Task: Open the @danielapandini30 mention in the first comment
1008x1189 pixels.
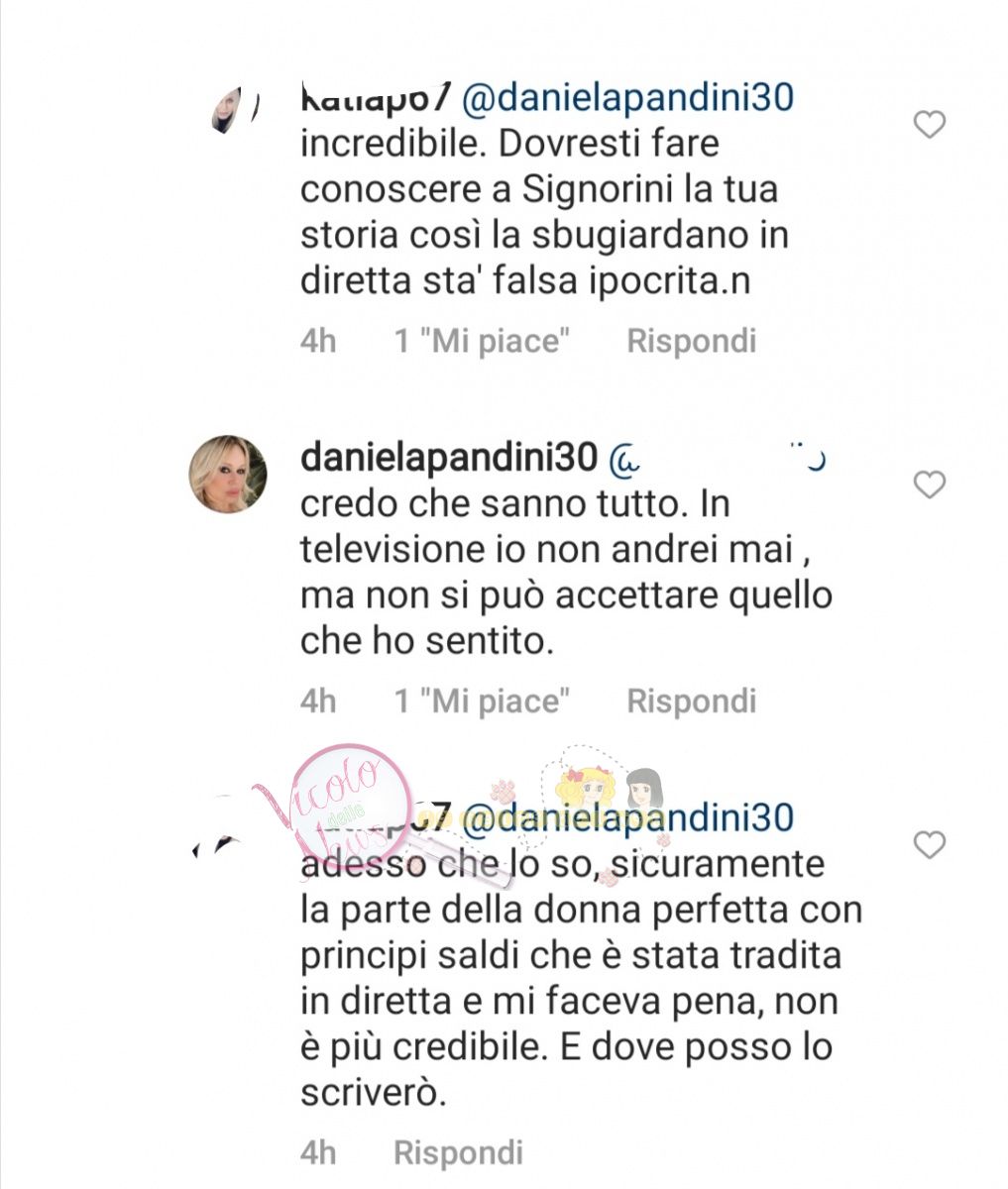Action: click(x=629, y=98)
